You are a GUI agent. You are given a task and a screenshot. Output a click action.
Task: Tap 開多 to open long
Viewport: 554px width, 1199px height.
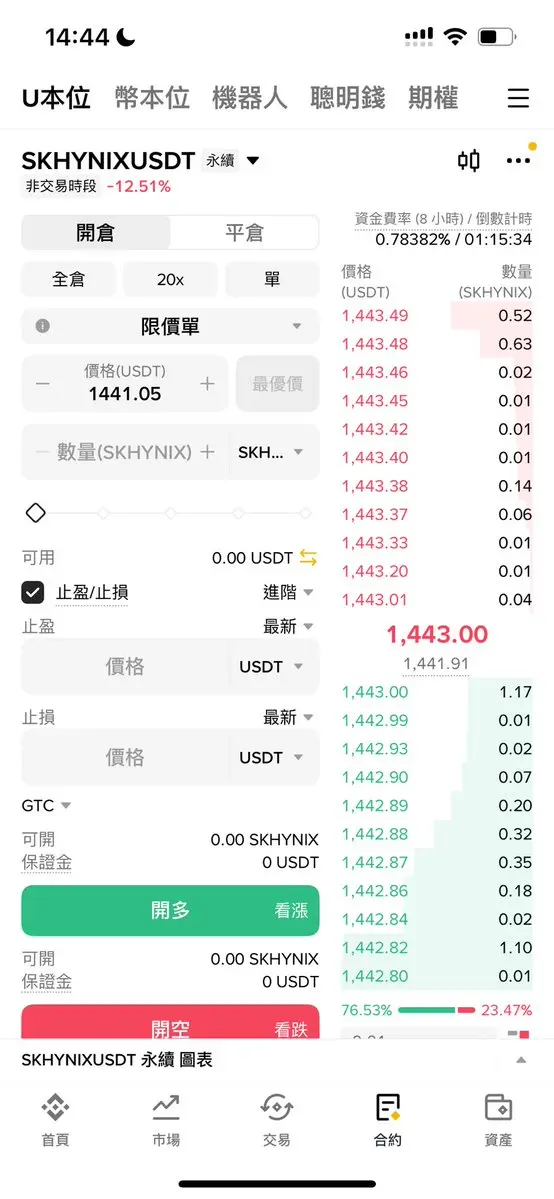pos(170,910)
